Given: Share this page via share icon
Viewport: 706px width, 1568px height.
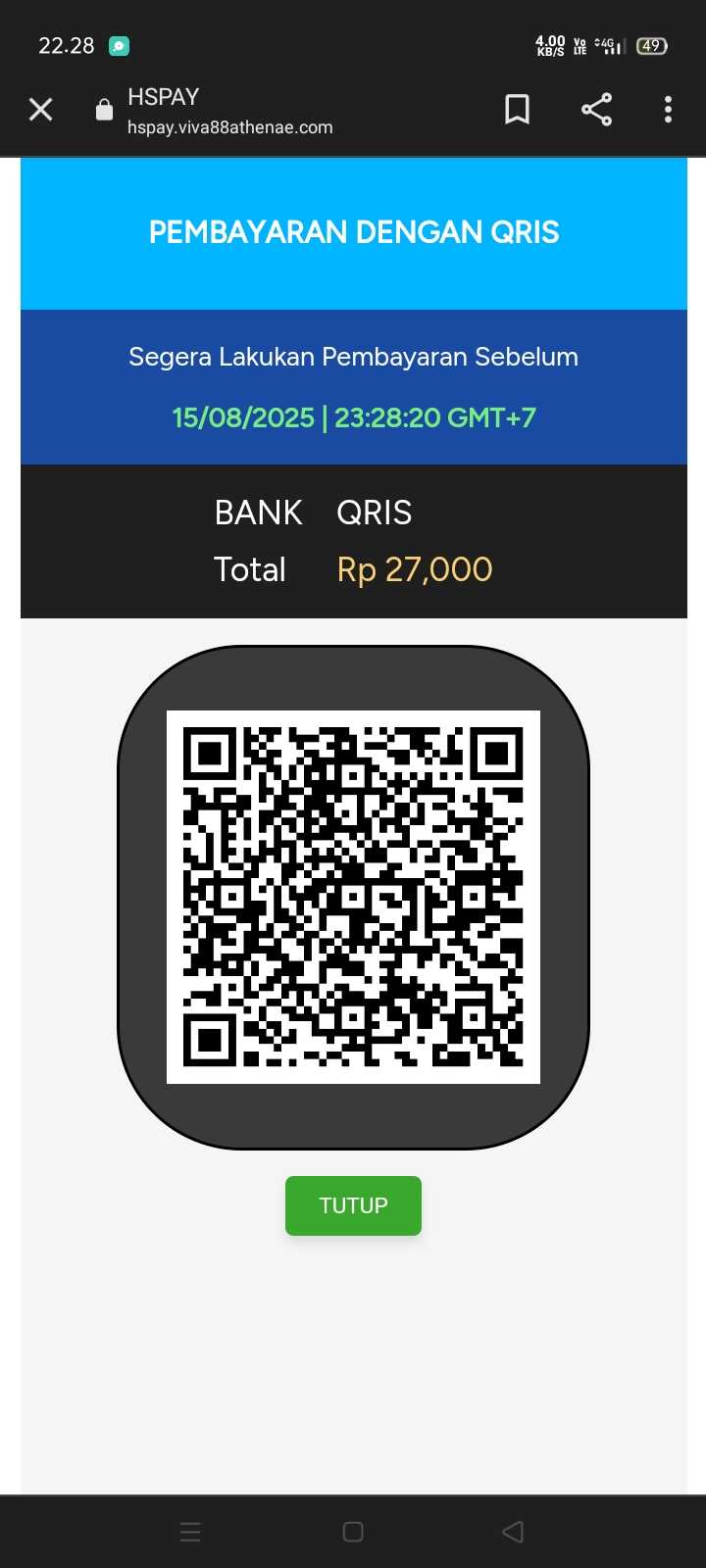Looking at the screenshot, I should tap(596, 109).
